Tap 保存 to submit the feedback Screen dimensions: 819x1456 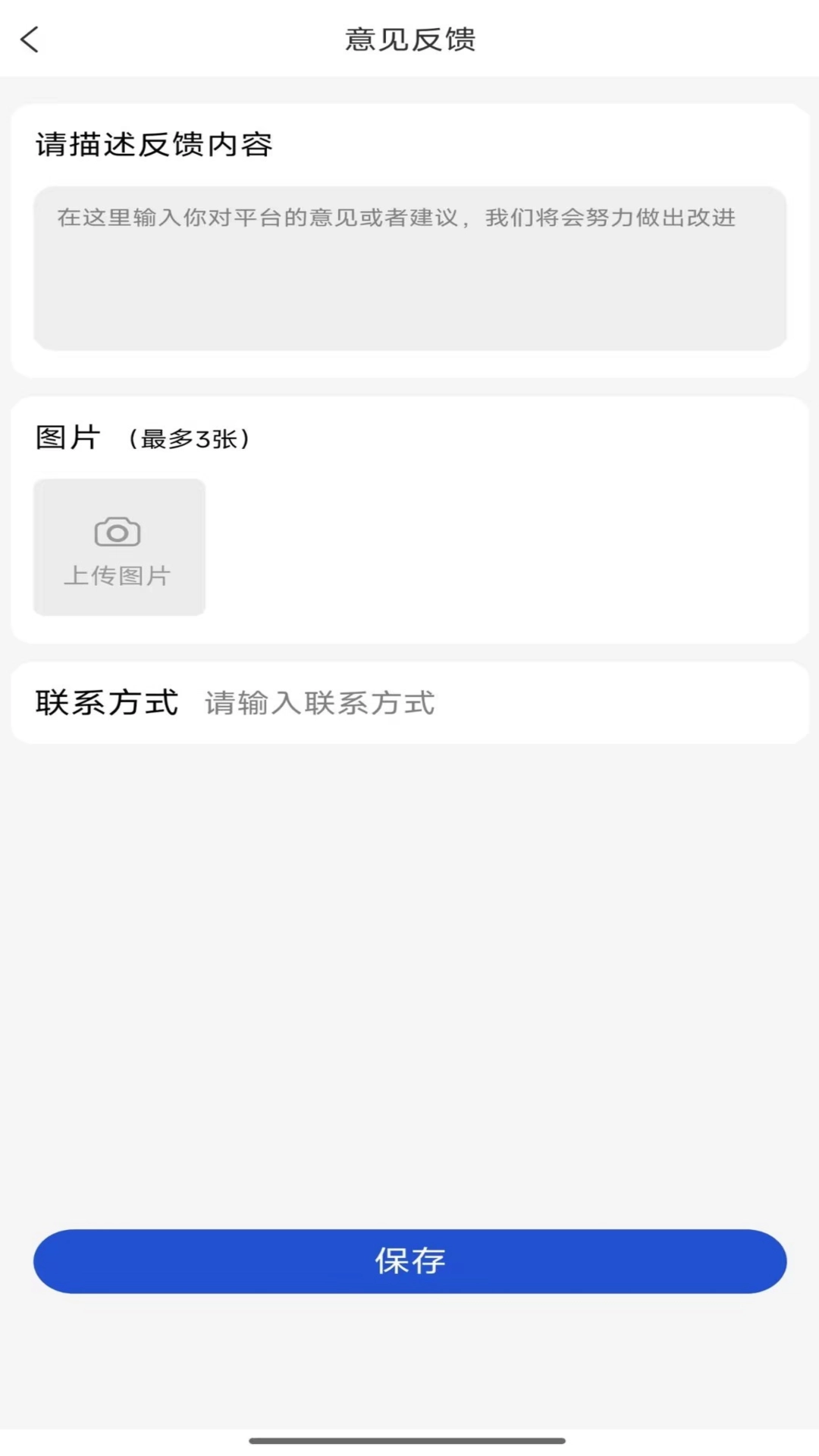[409, 1261]
